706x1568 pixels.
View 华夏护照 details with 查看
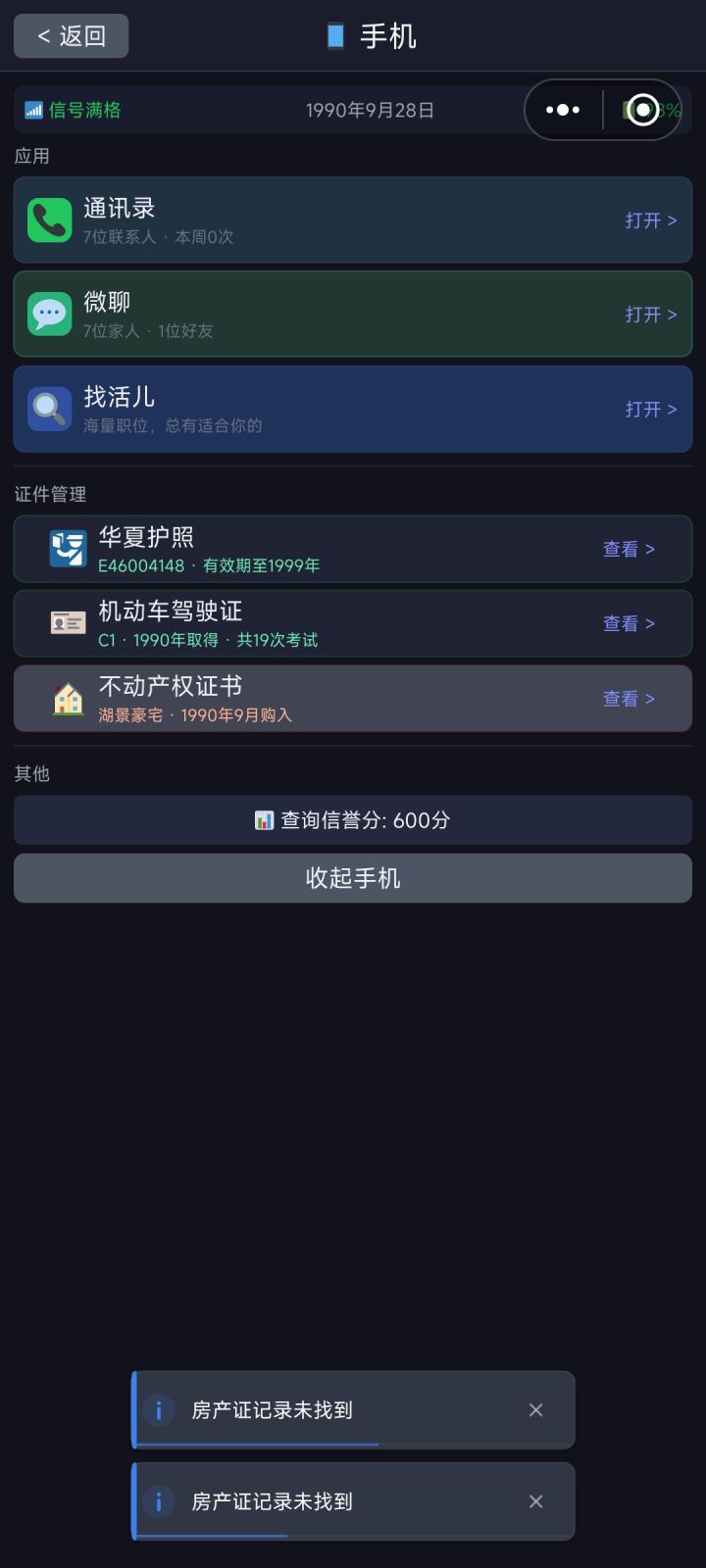pyautogui.click(x=629, y=548)
